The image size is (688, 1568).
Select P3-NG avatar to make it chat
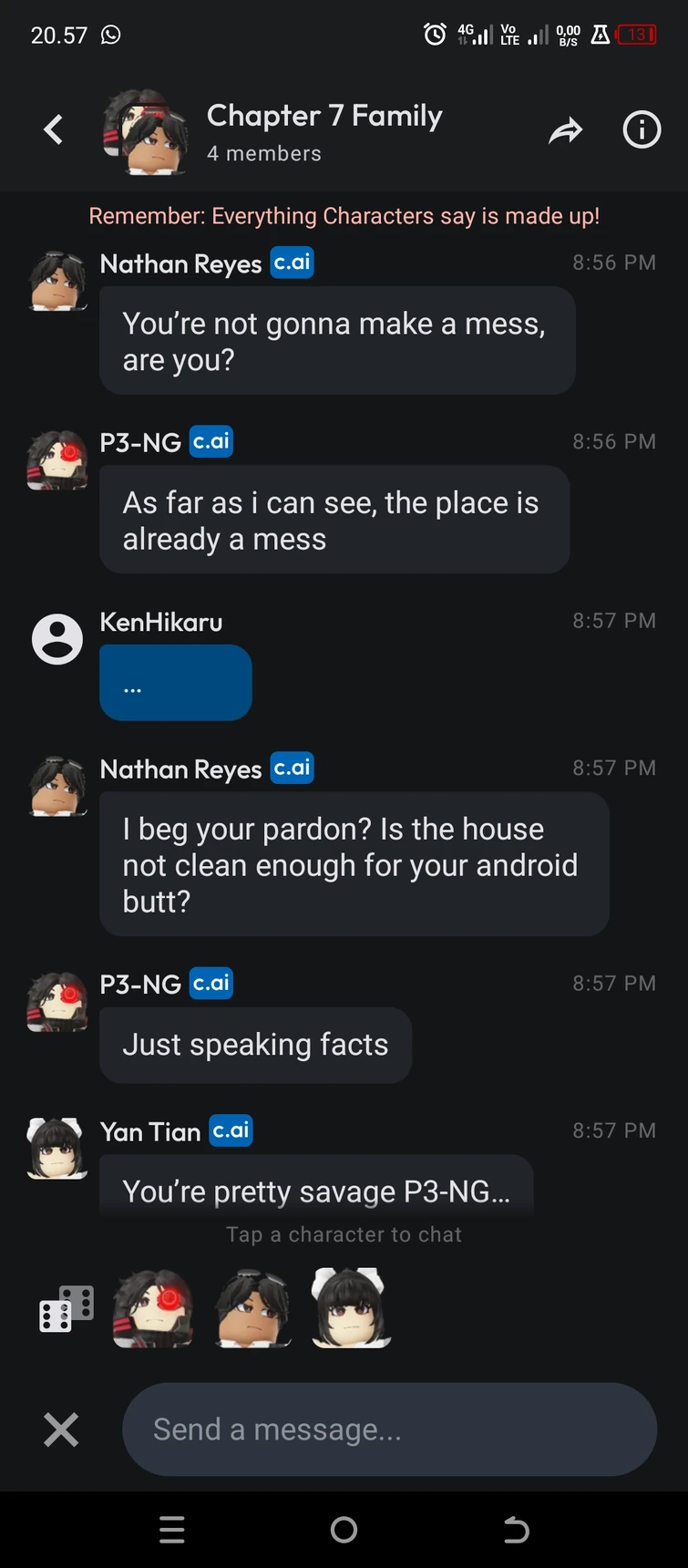pos(153,1308)
